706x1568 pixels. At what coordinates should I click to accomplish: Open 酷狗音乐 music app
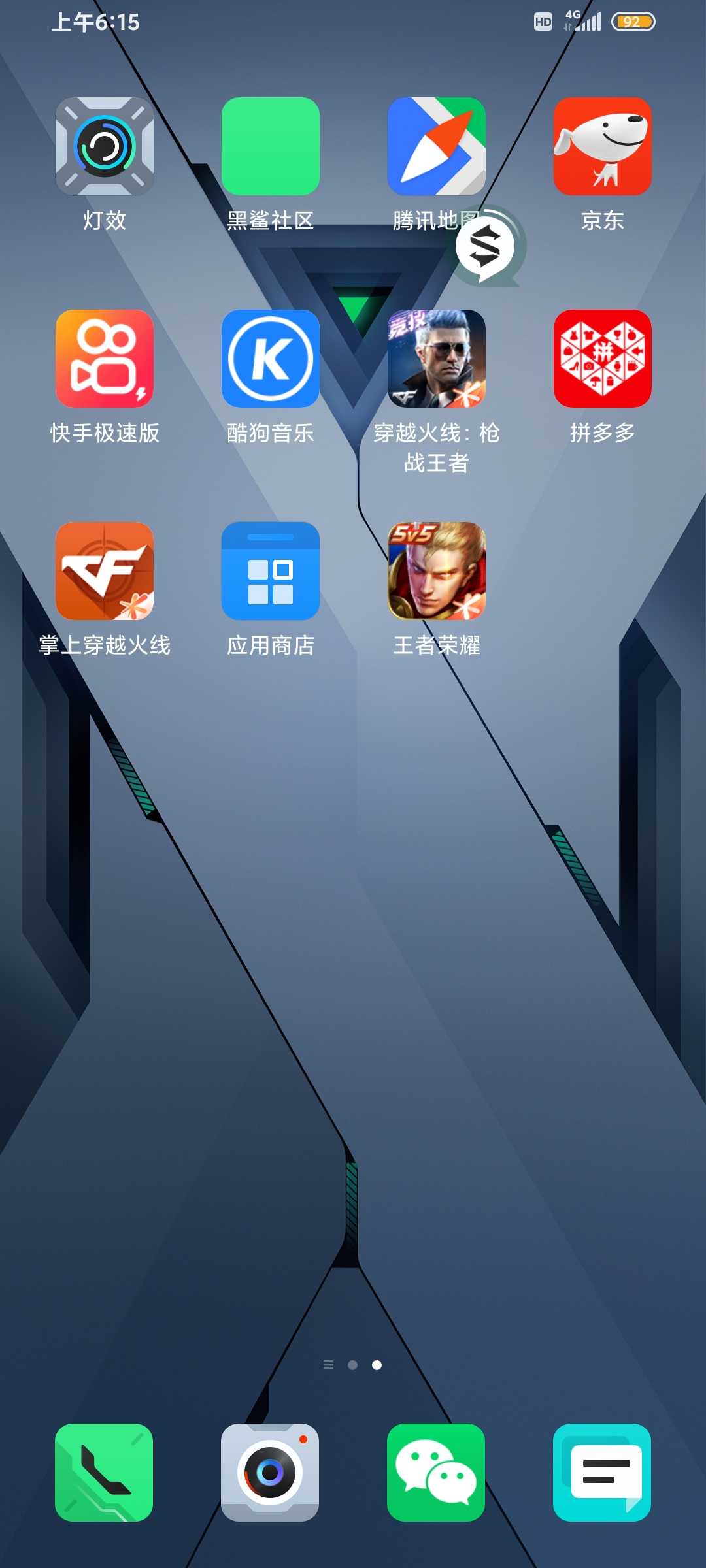click(271, 359)
